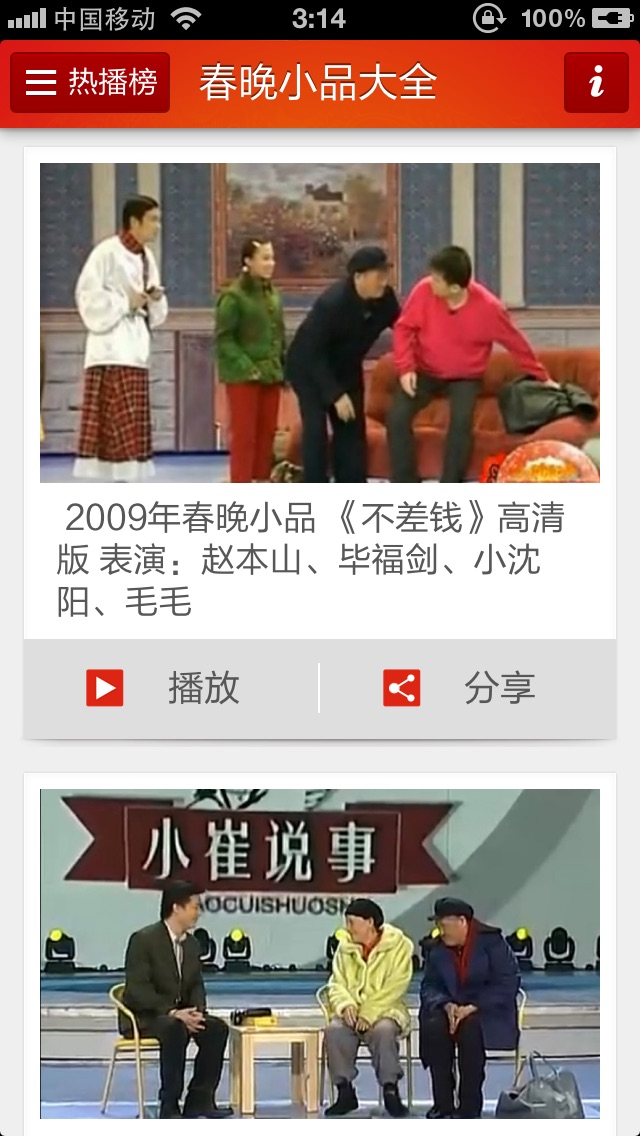Open the 热播榜 menu
The width and height of the screenshot is (640, 1136).
pyautogui.click(x=90, y=83)
